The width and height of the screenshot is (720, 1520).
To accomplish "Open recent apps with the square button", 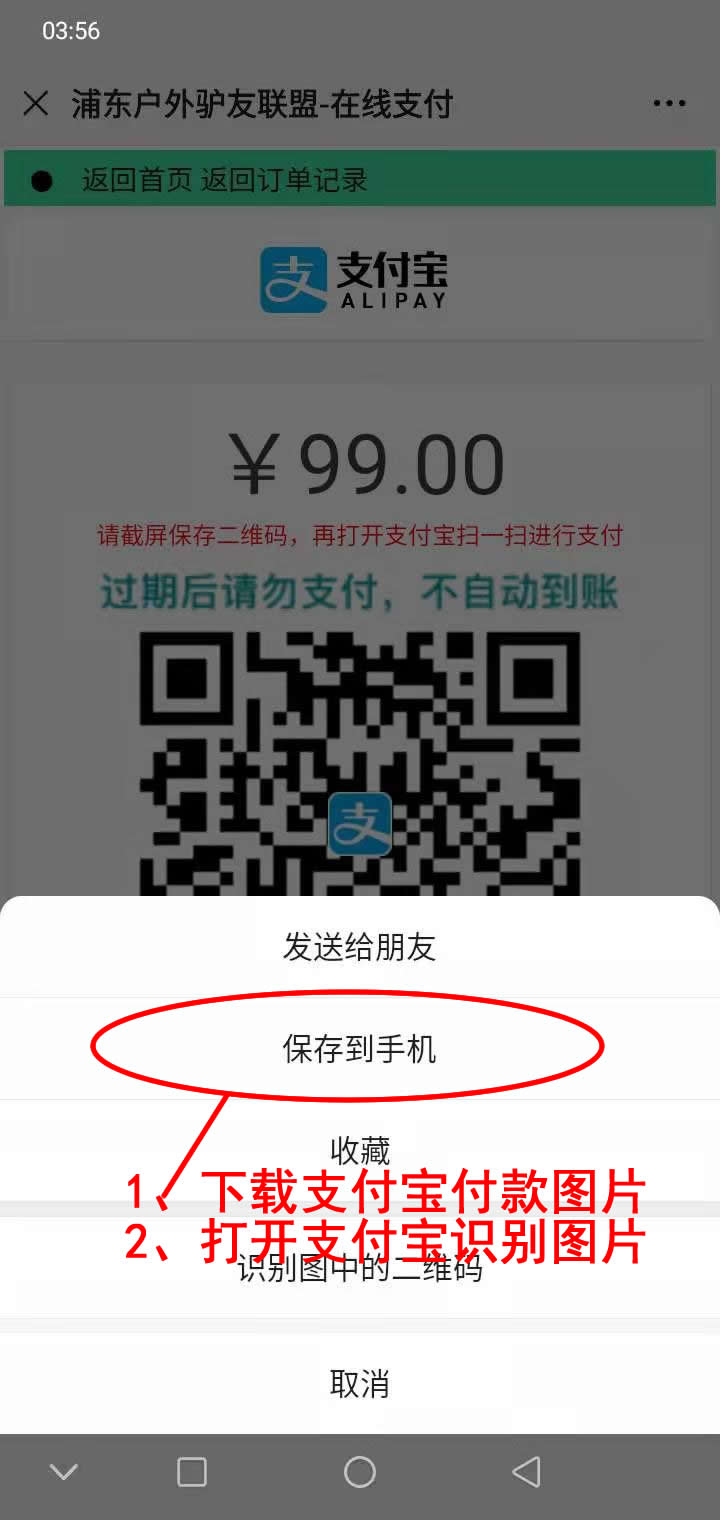I will tap(191, 1471).
